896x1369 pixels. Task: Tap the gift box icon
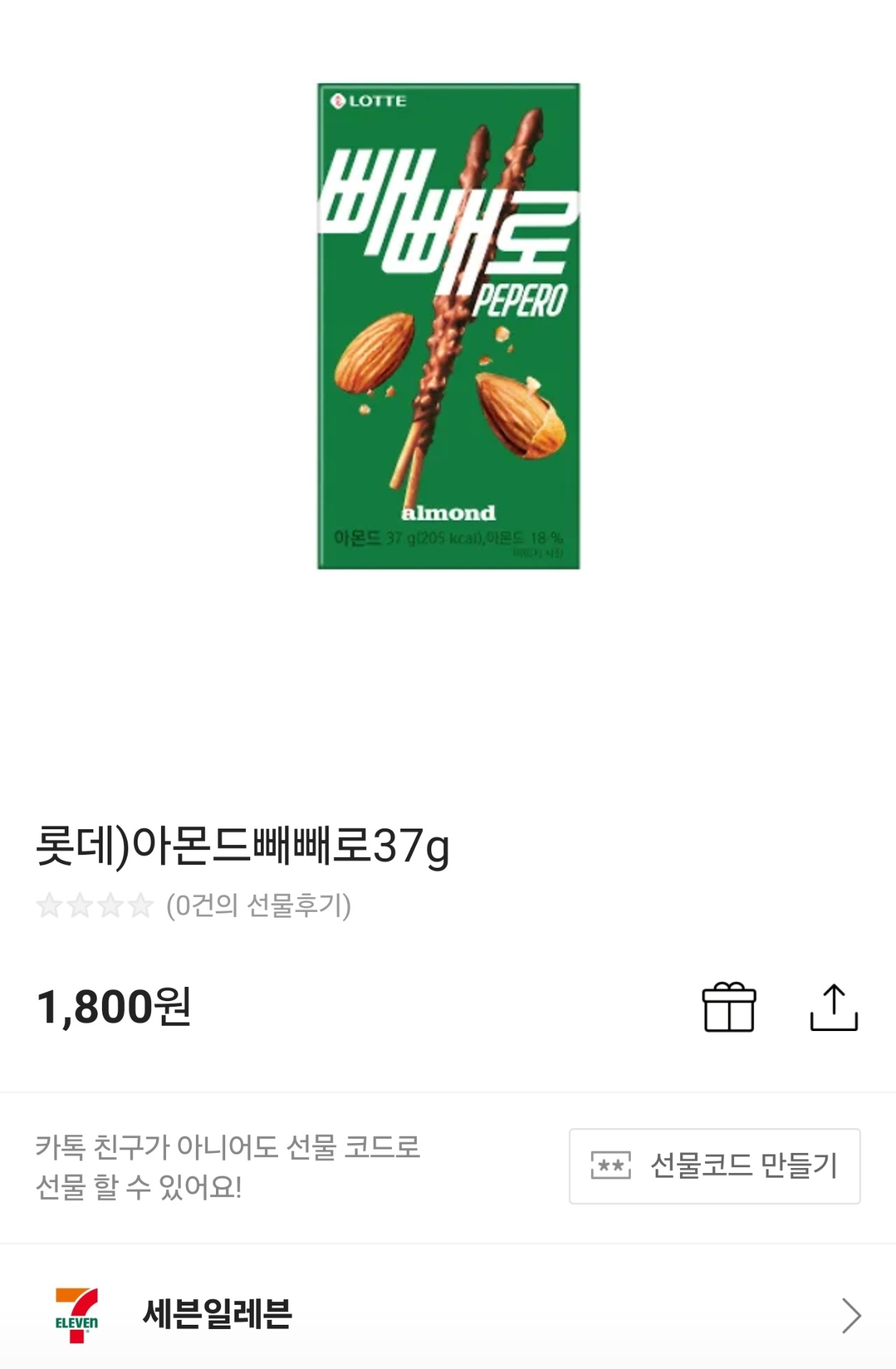coord(728,1007)
